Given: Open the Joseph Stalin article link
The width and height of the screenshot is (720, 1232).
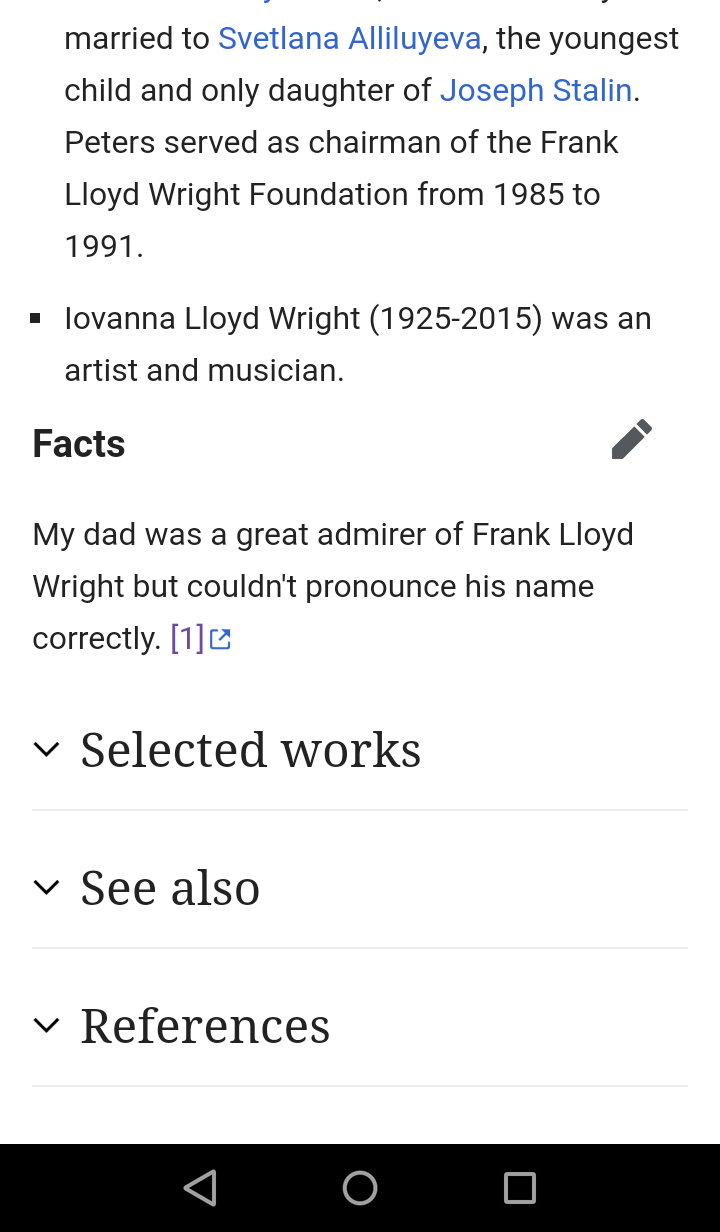Looking at the screenshot, I should coord(536,91).
